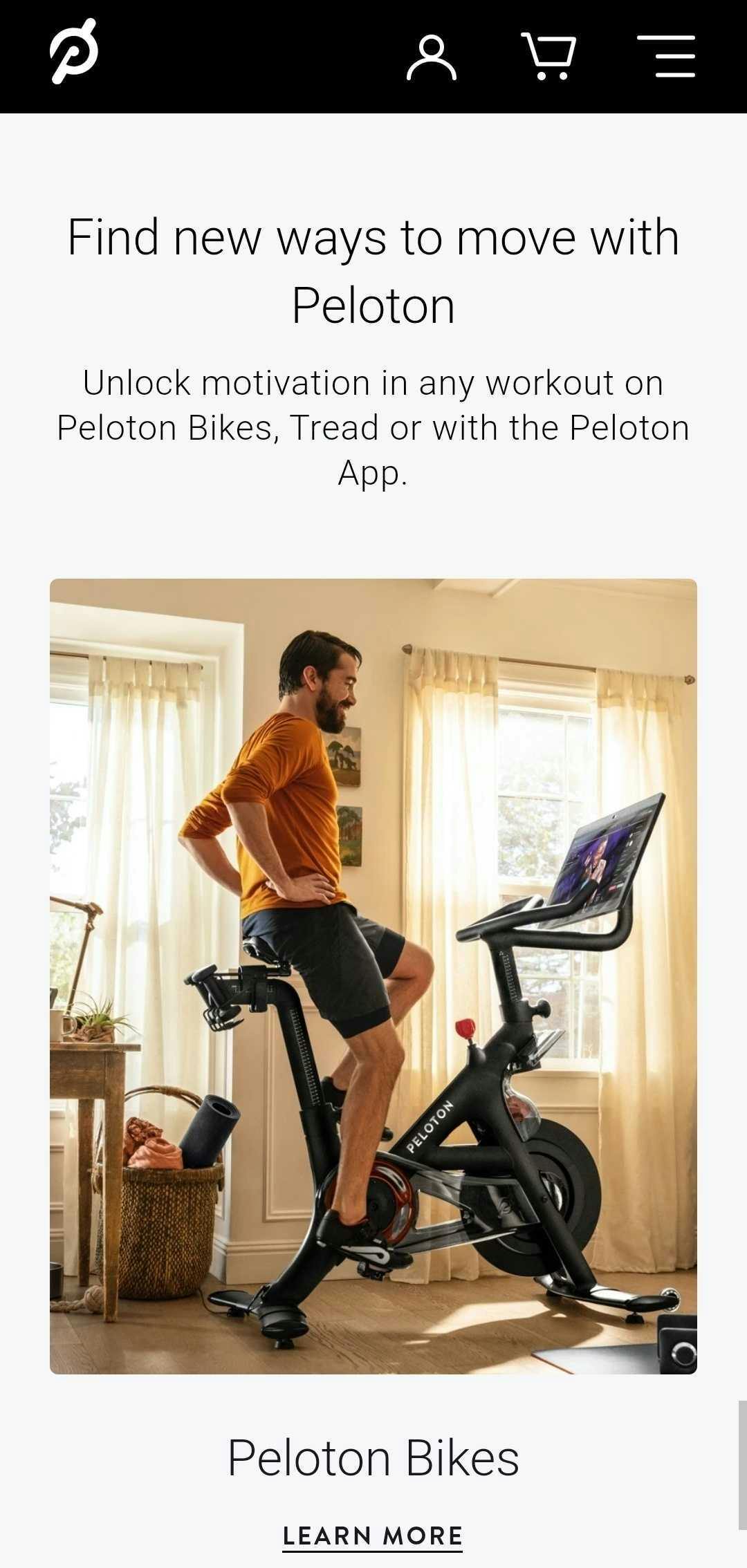Follow Learn More link for Peloton Bikes
Image resolution: width=747 pixels, height=1568 pixels.
click(373, 1535)
